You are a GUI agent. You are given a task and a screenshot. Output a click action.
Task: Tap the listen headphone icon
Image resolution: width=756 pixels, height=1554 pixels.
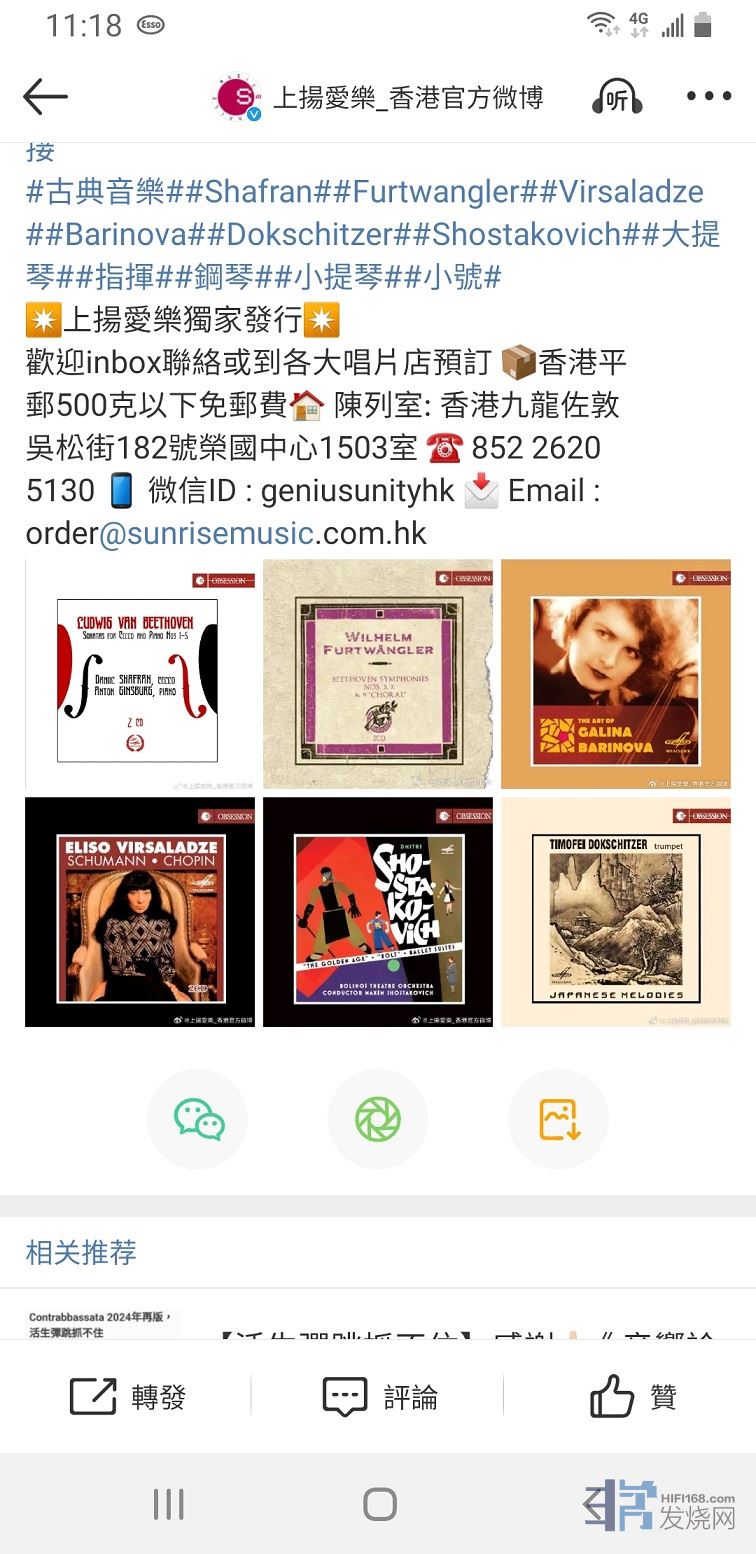coord(616,98)
